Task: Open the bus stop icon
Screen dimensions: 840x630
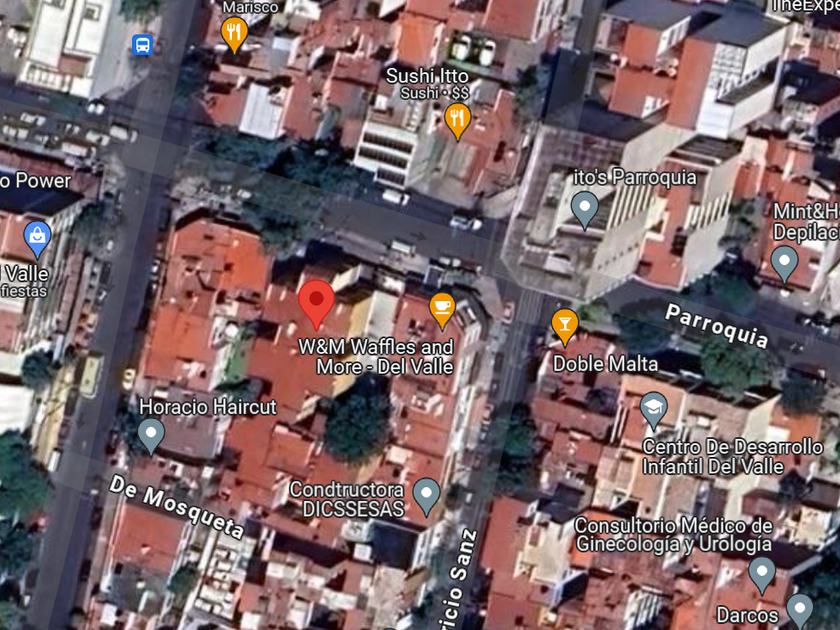Action: pyautogui.click(x=142, y=45)
